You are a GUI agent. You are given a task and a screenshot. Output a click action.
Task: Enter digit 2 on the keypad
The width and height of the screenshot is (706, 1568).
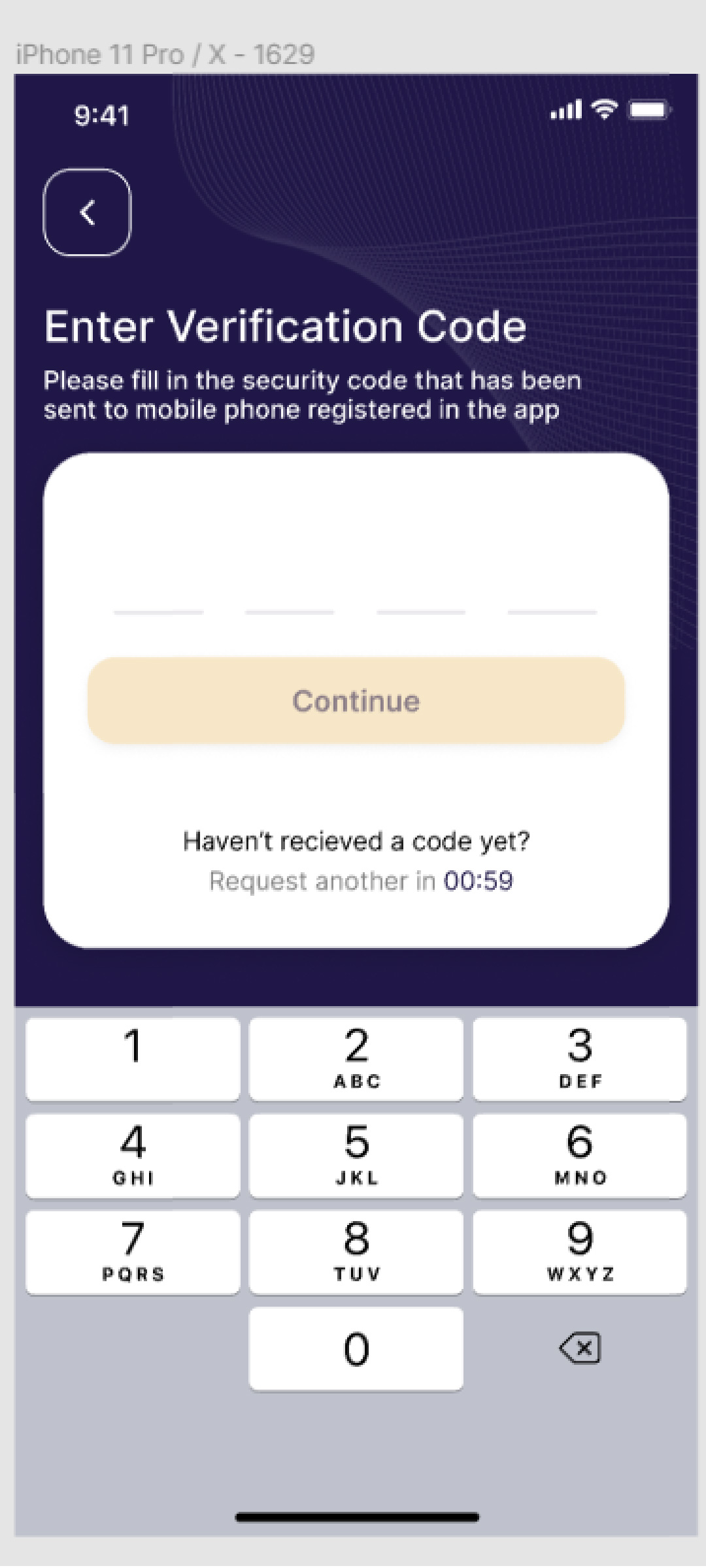click(x=356, y=1059)
